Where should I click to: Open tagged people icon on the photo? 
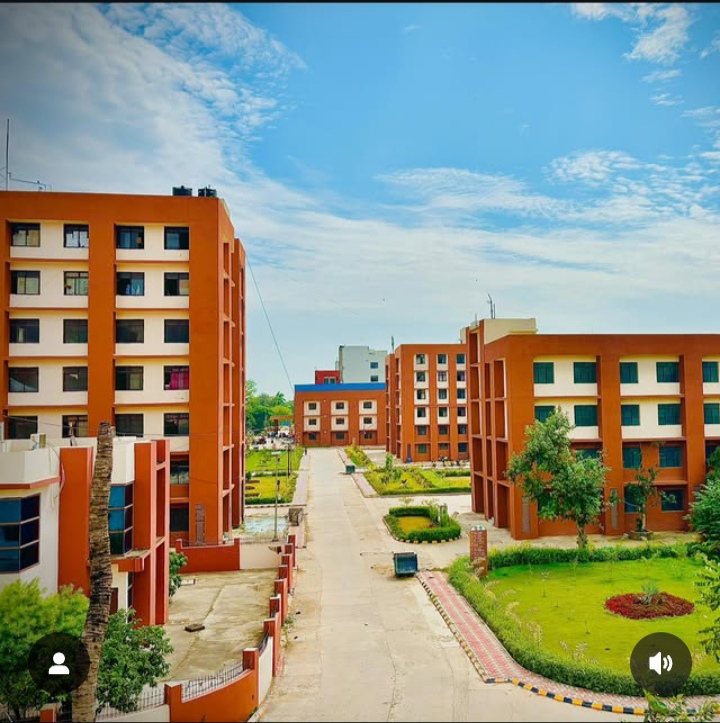[59, 663]
